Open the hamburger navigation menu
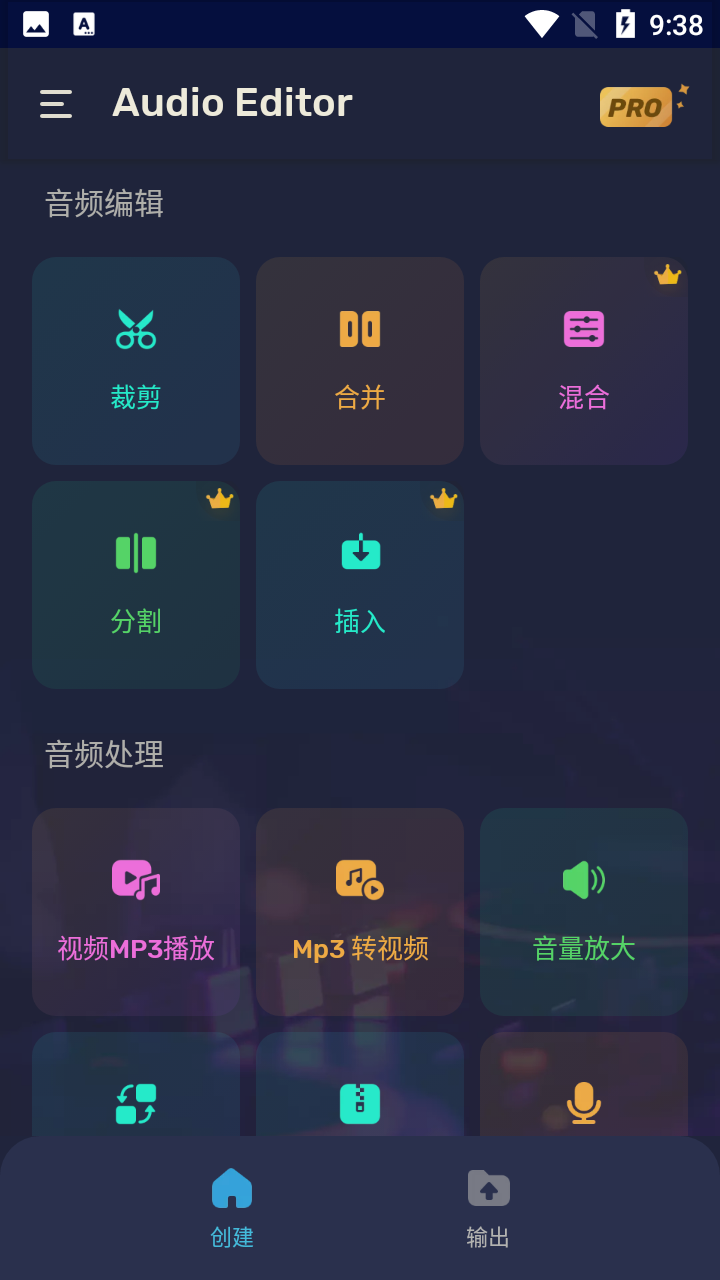The image size is (720, 1280). (56, 104)
